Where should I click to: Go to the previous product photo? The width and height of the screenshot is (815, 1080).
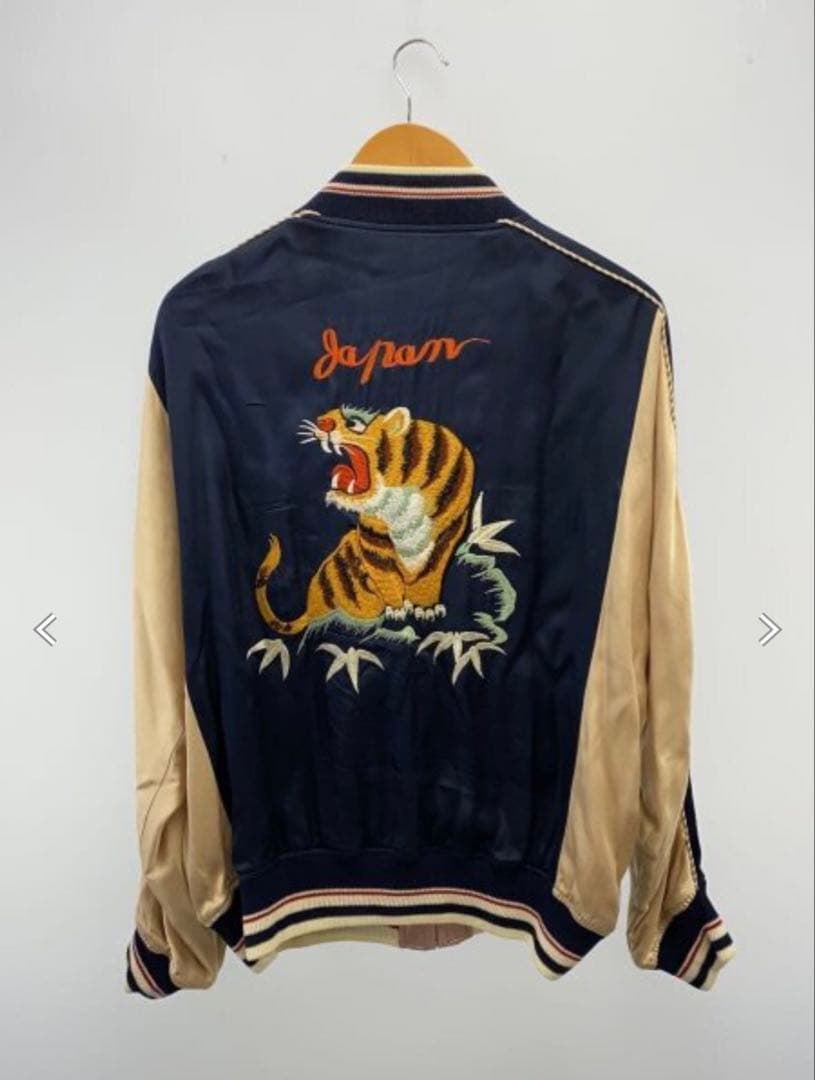click(45, 629)
